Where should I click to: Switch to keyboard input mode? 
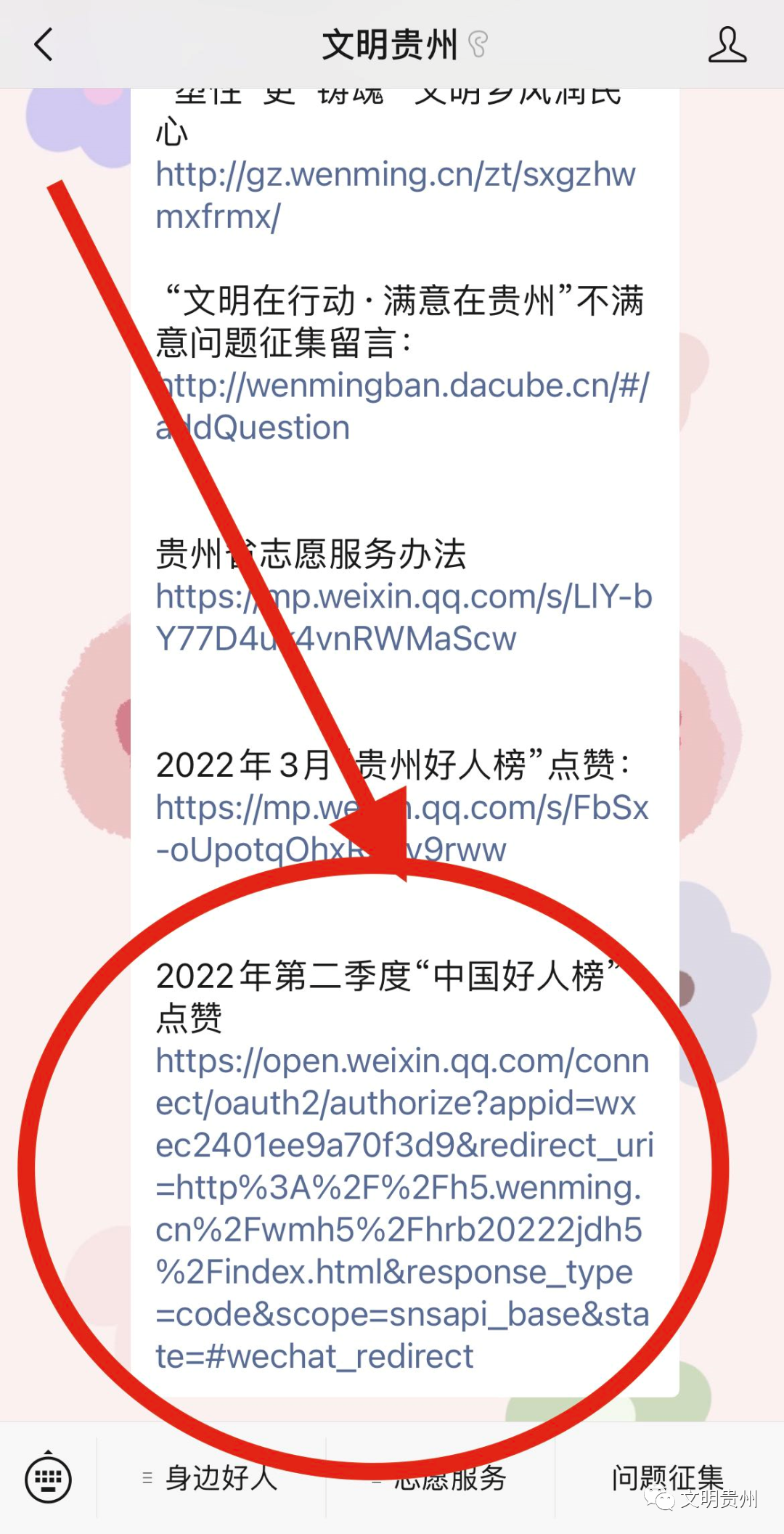coord(48,1479)
